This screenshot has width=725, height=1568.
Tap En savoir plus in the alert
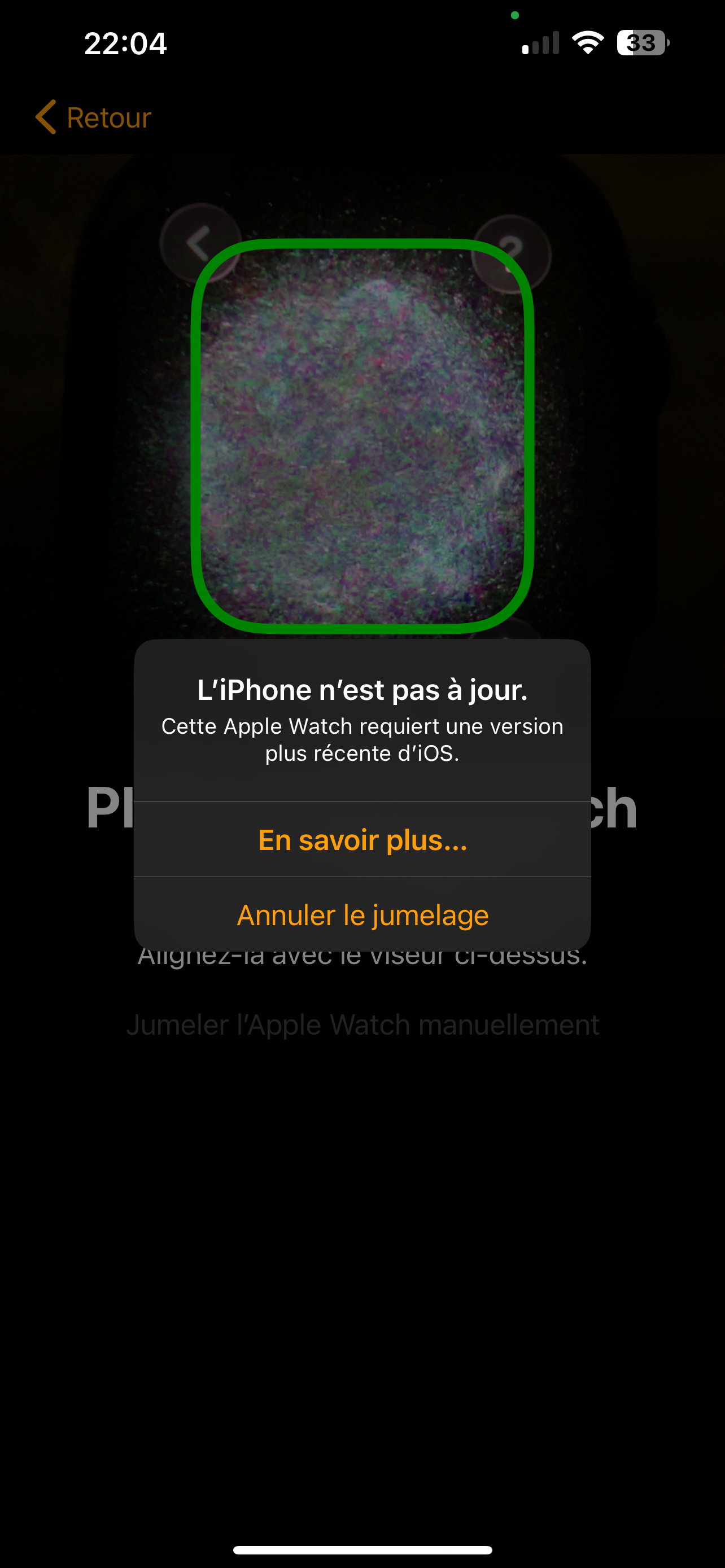(x=362, y=840)
